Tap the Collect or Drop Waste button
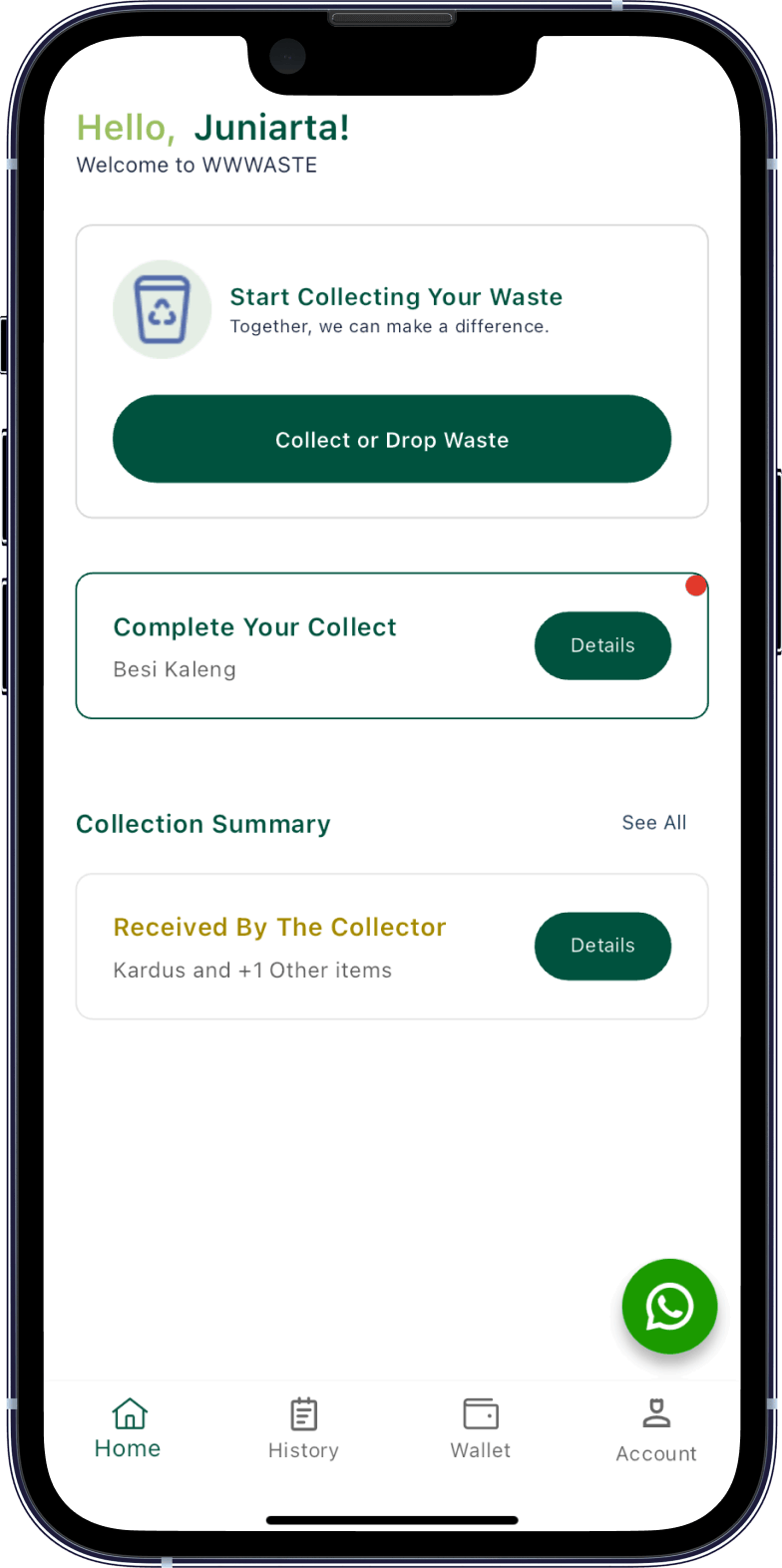This screenshot has width=782, height=1568. click(391, 439)
